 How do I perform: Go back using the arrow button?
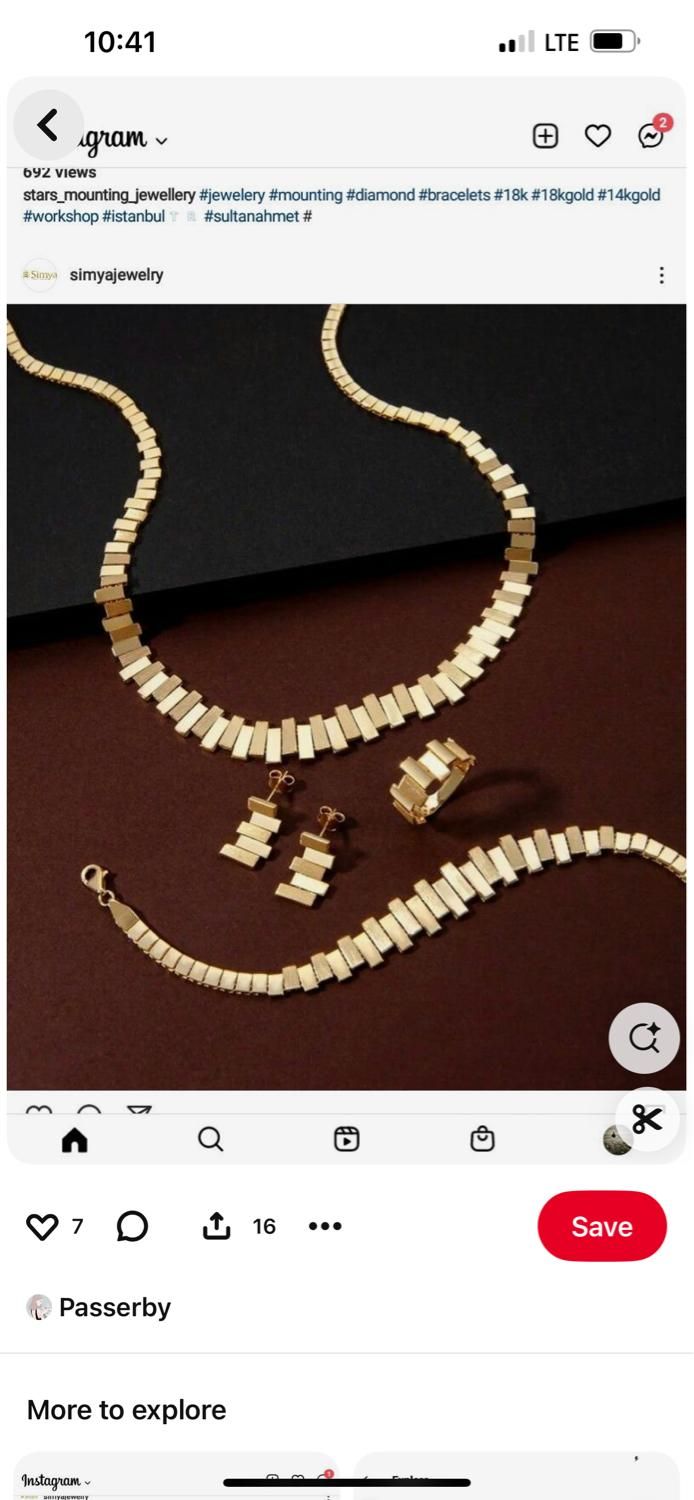pos(48,125)
